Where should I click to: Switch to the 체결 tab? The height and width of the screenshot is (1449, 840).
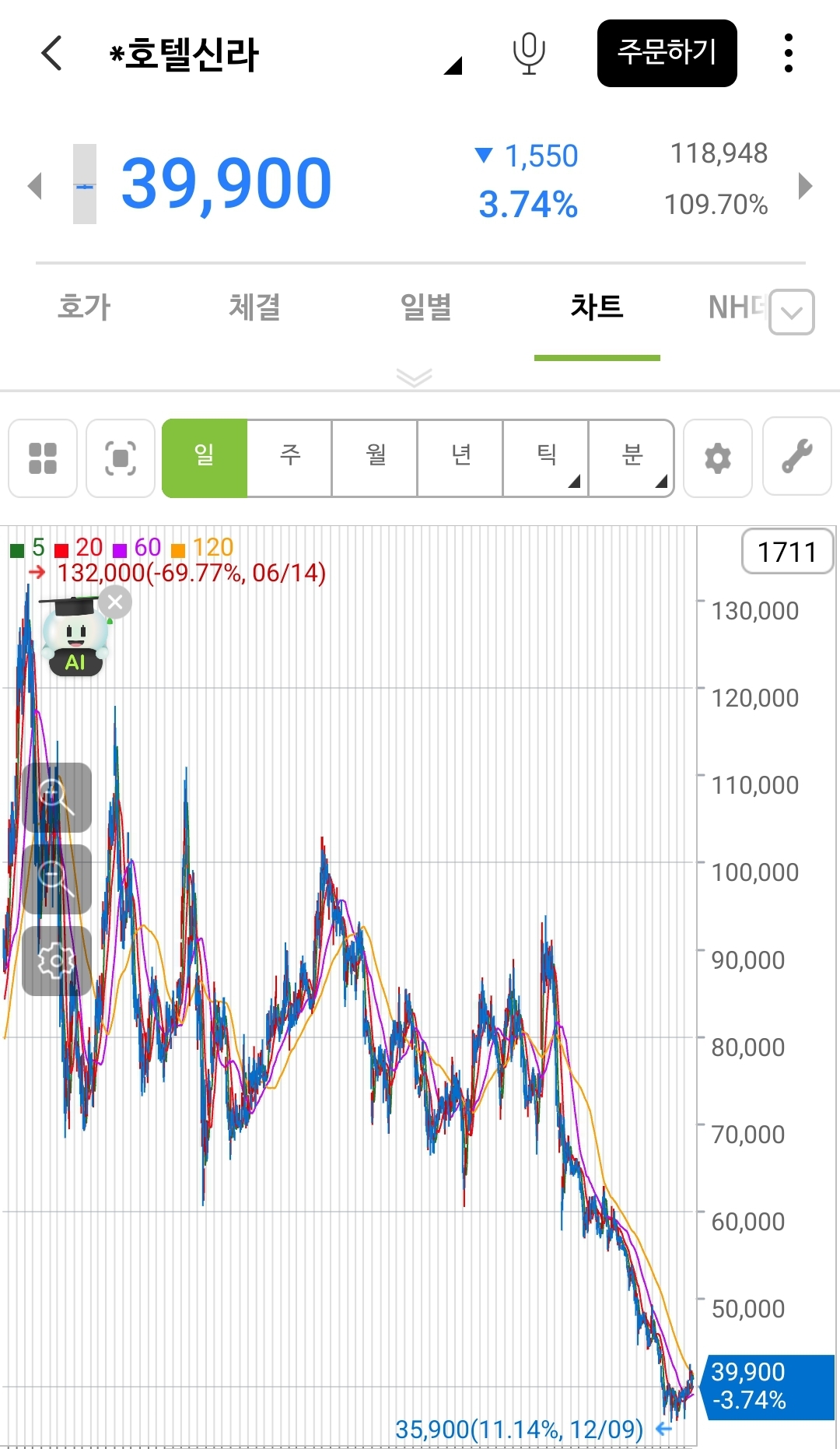(254, 307)
